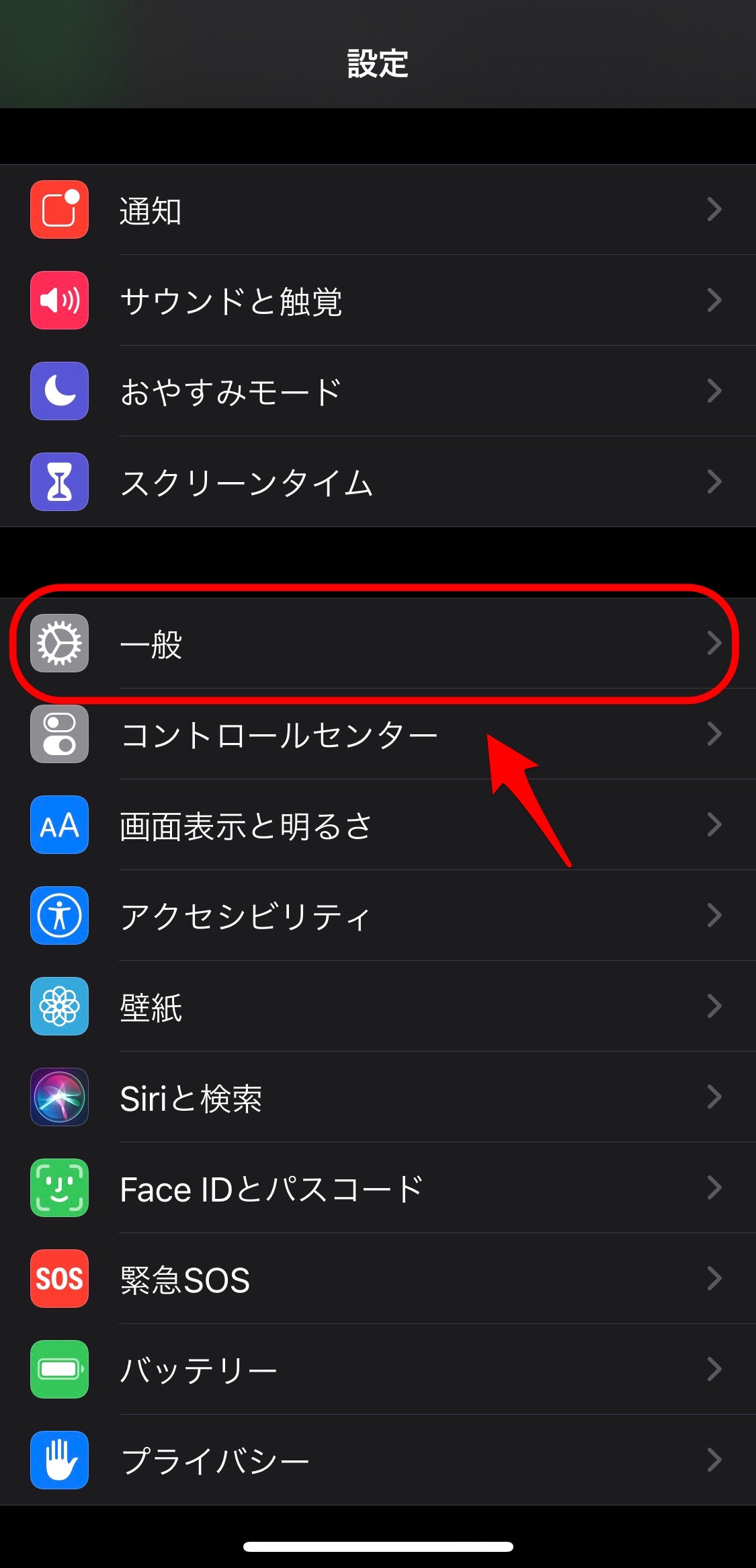Tap the red SOS icon for 緊急SOS

tap(59, 1279)
